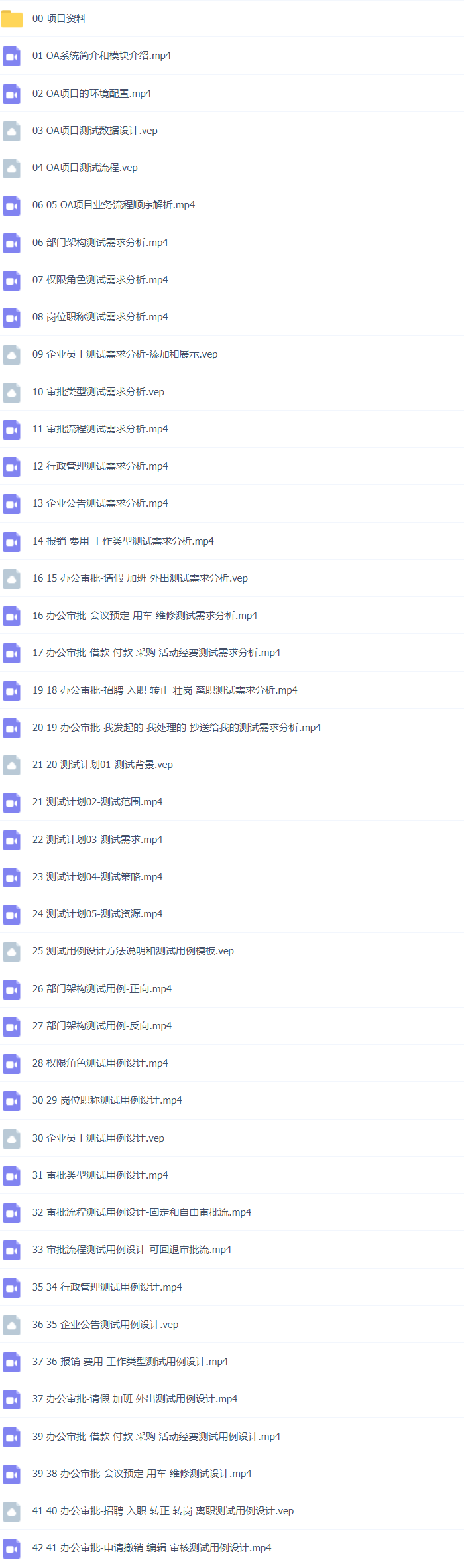The width and height of the screenshot is (464, 1568).
Task: Open 30 企业员工测试用例设计.vep
Action: [98, 1138]
